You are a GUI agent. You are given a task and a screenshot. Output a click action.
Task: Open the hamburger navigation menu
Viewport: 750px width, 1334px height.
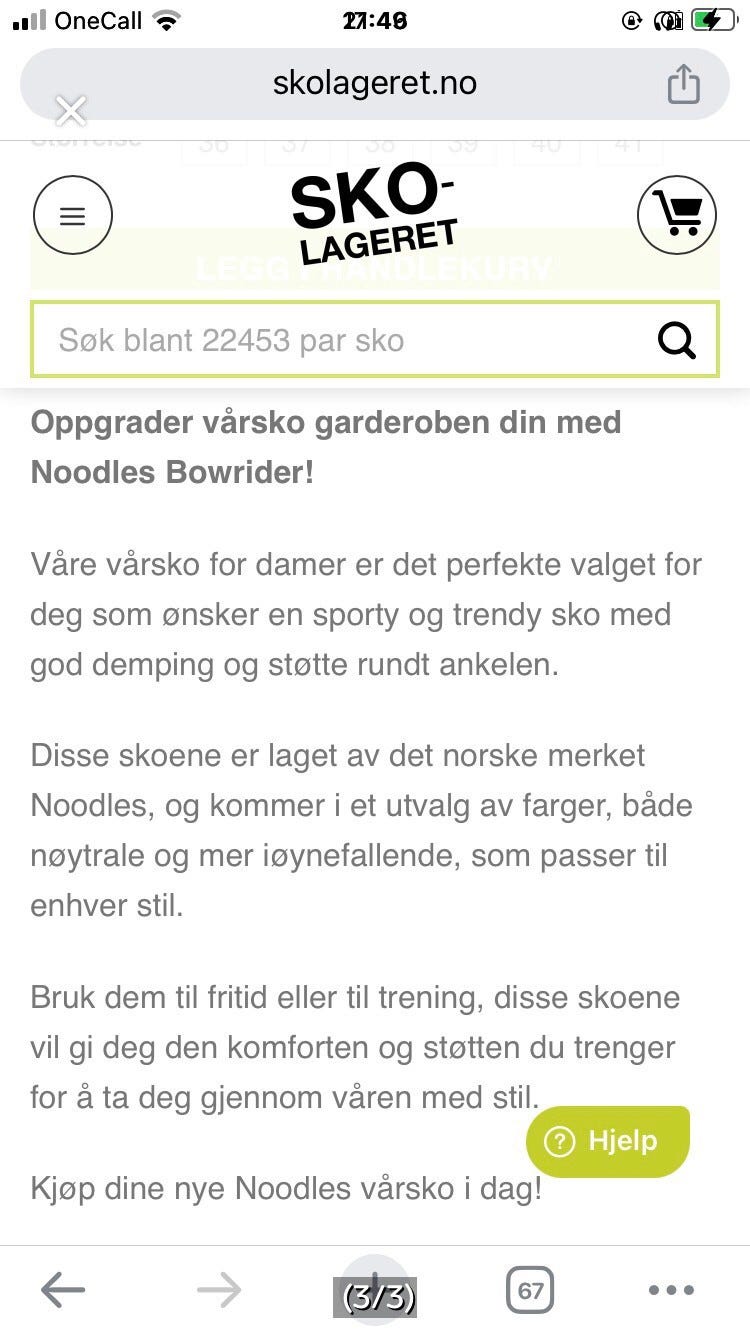72,214
